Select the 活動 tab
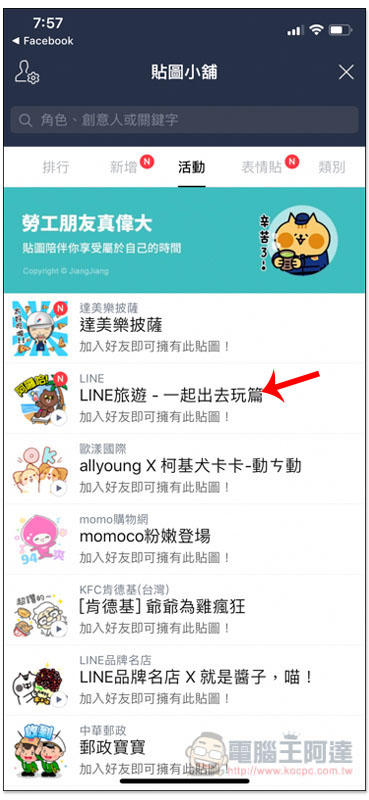Screen dimensions: 369x800 [x=191, y=167]
